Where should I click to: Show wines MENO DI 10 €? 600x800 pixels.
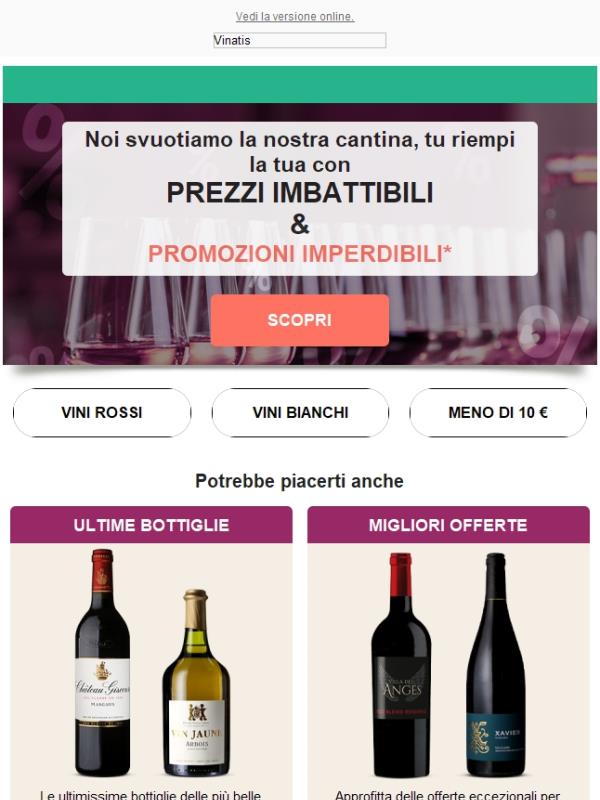pyautogui.click(x=499, y=412)
